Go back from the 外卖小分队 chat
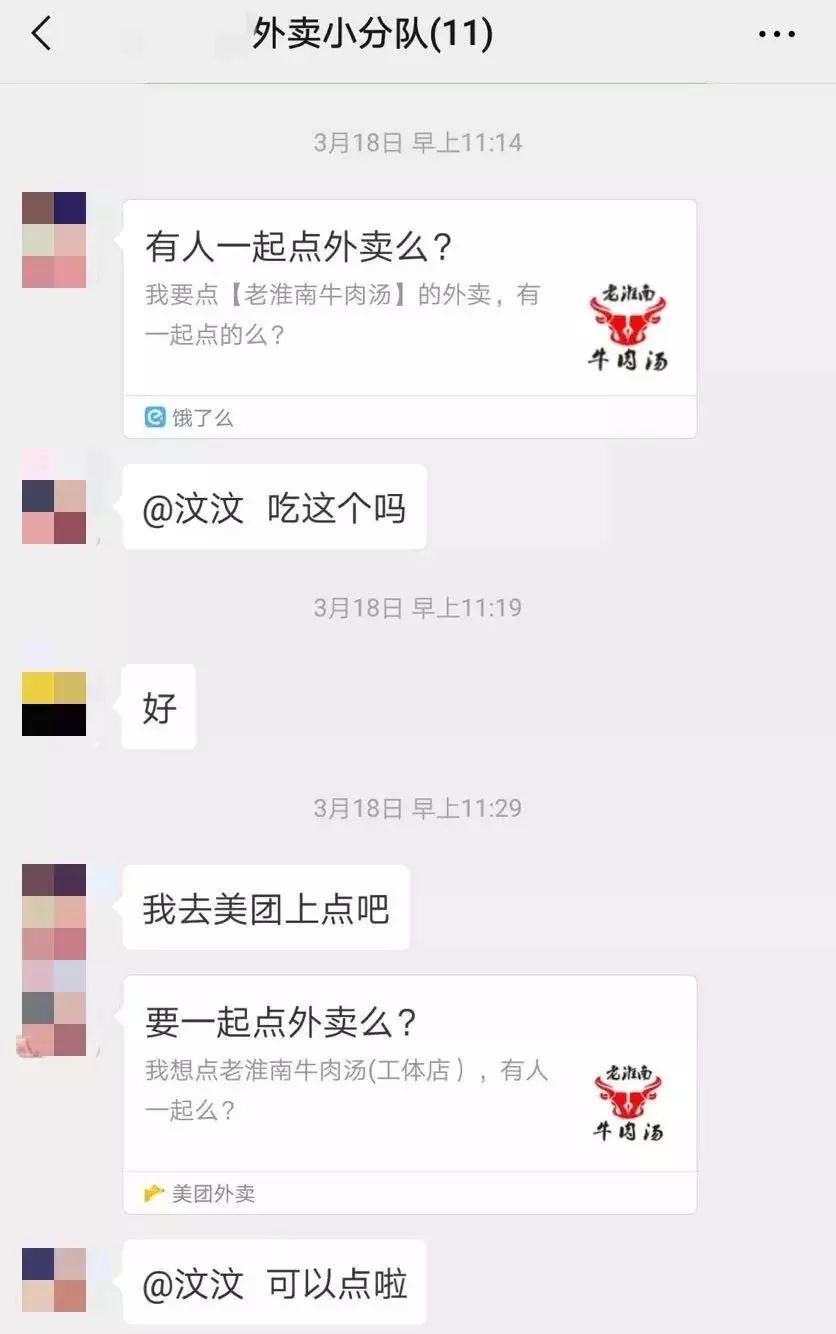This screenshot has width=836, height=1334. tap(41, 35)
